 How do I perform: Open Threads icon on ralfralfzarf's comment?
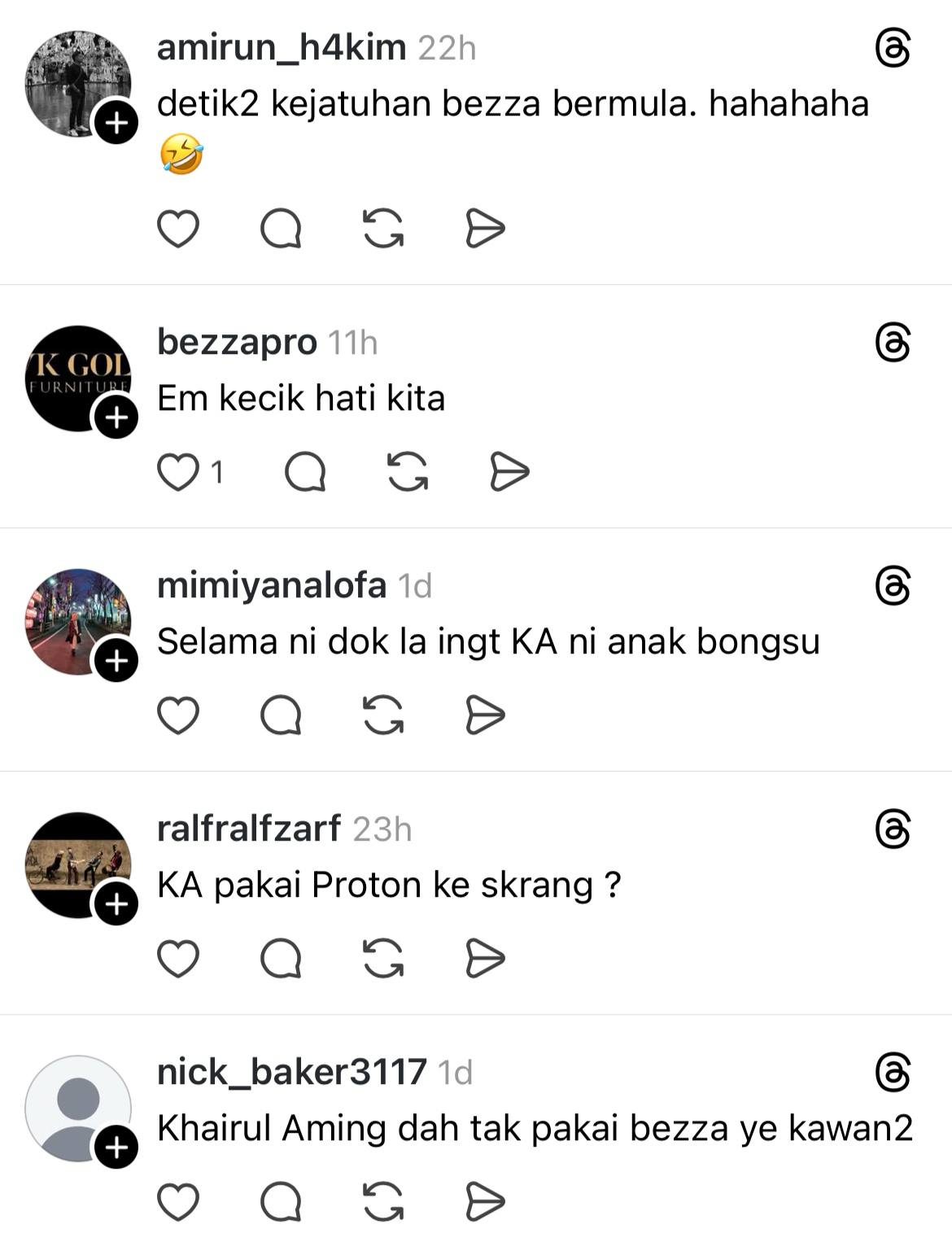(x=893, y=829)
